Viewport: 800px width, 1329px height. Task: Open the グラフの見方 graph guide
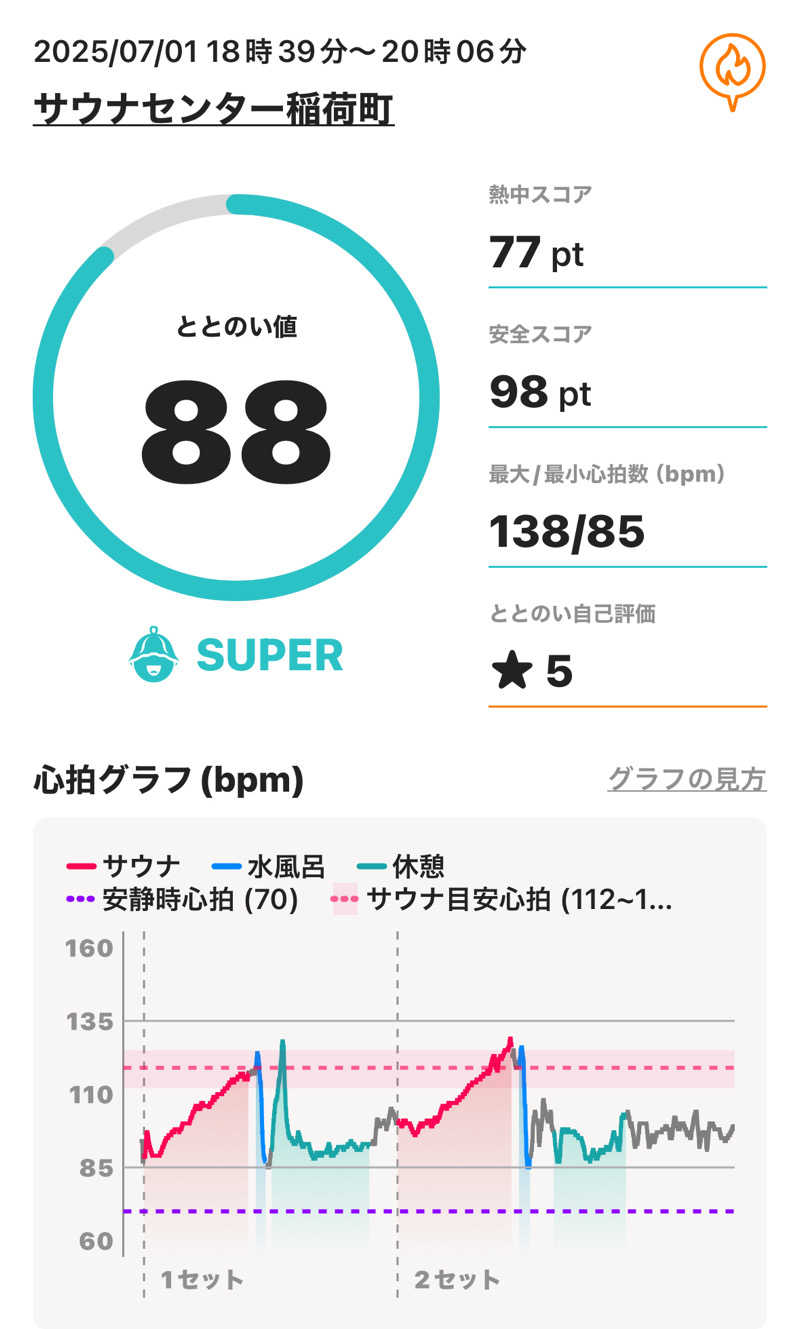click(687, 779)
